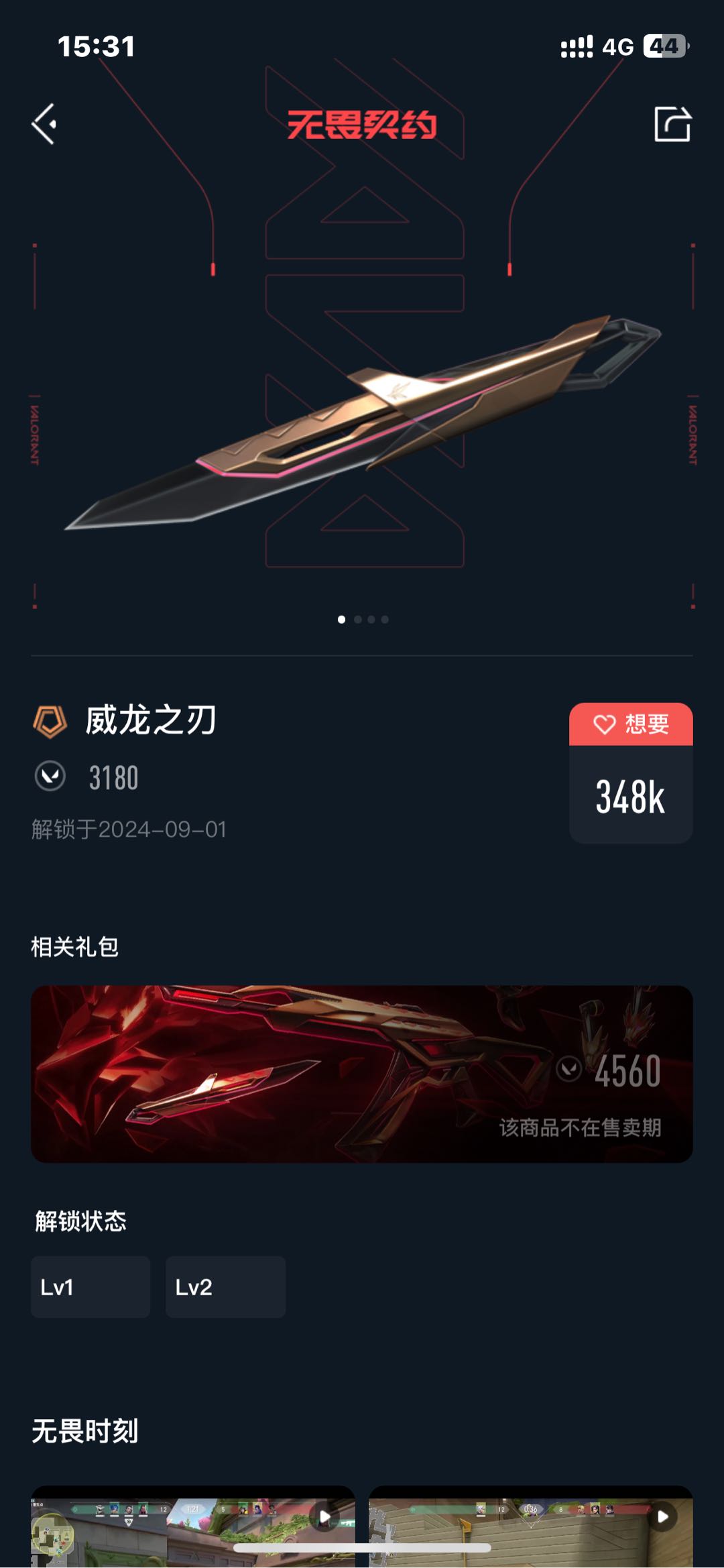Share this weapon skin page

pos(672,124)
